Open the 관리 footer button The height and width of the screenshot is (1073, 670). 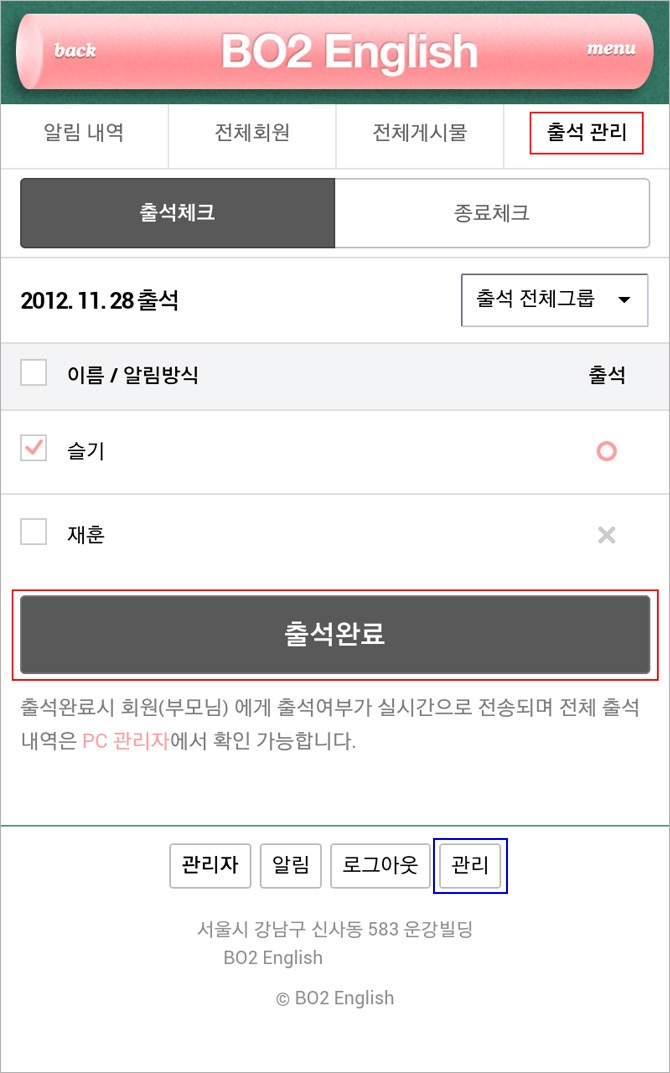pyautogui.click(x=470, y=866)
